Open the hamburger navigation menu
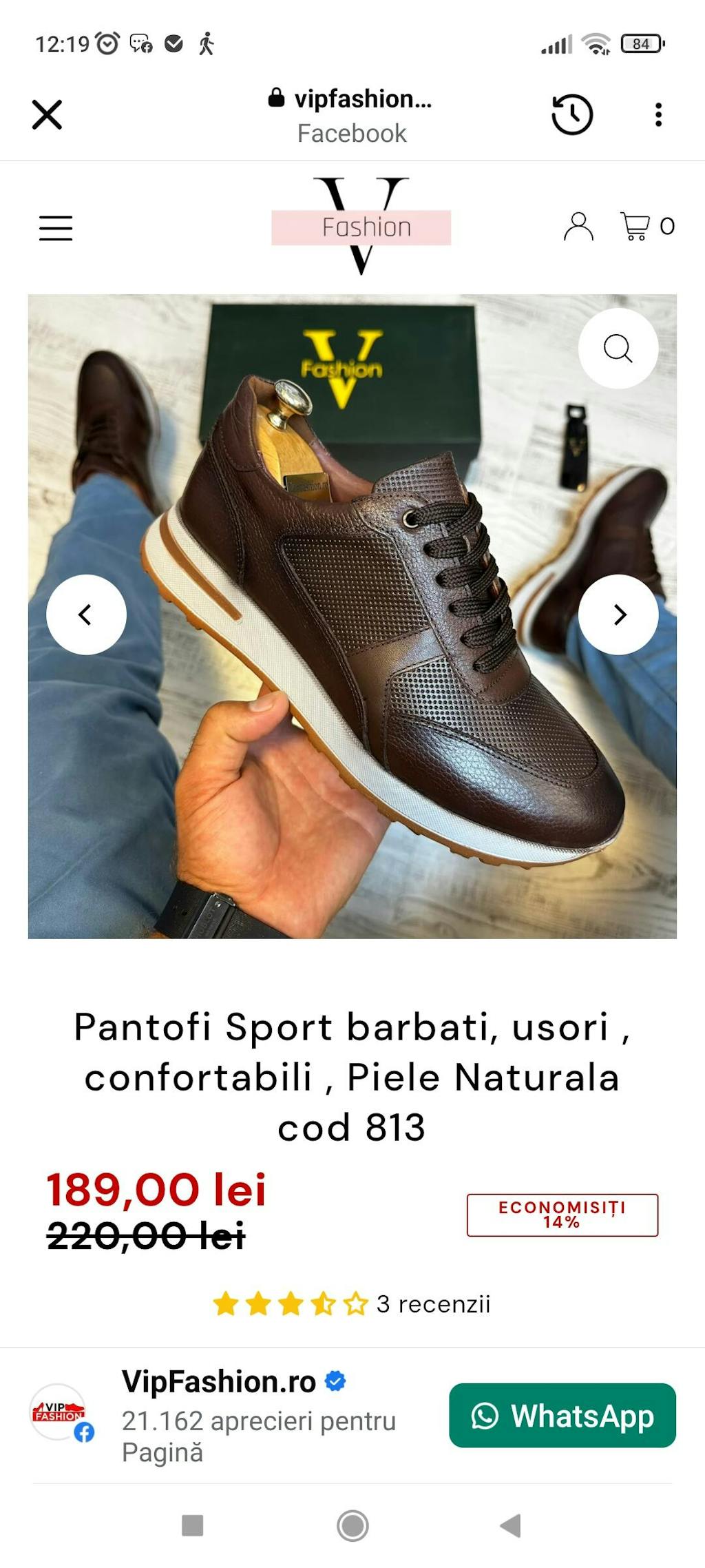The height and width of the screenshot is (1568, 705). click(56, 227)
